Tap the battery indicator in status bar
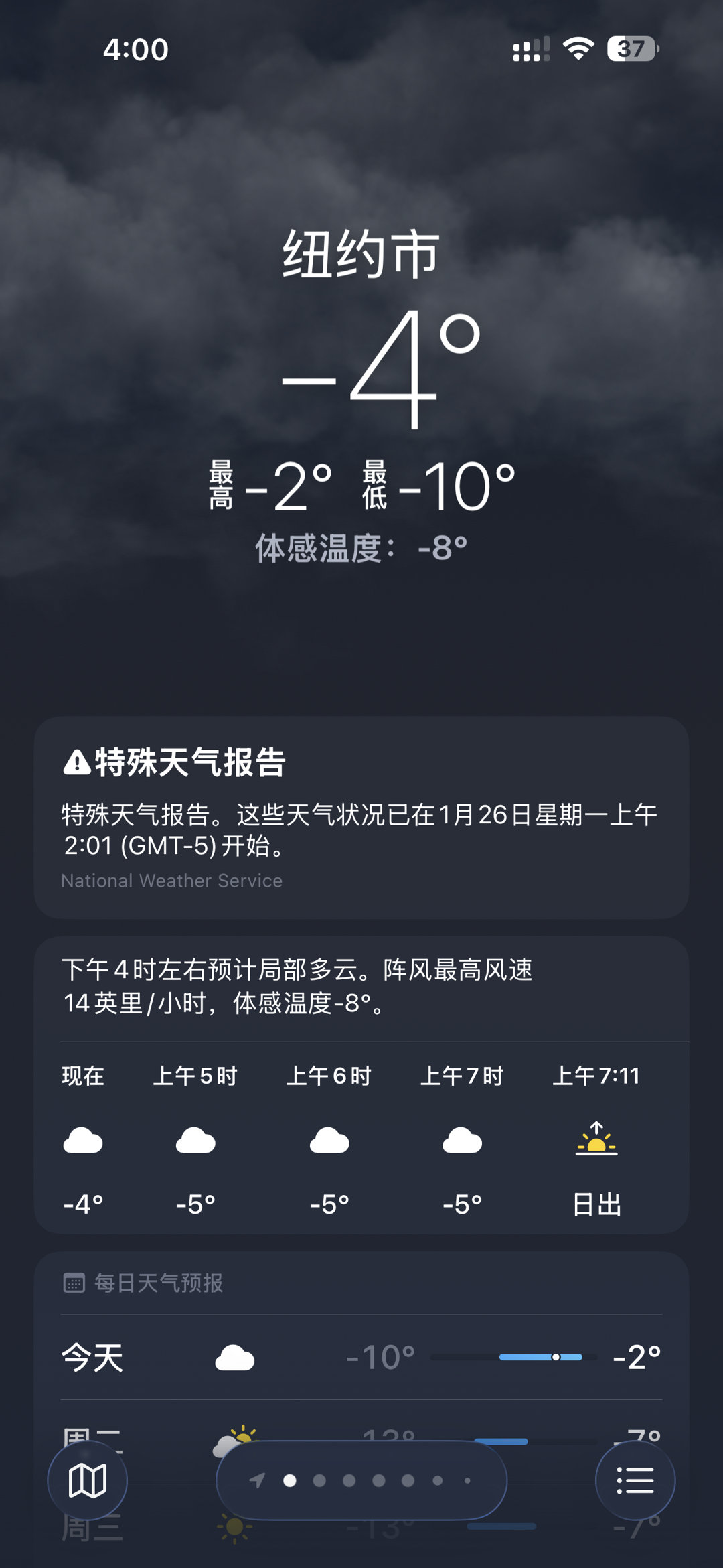Viewport: 723px width, 1568px height. (630, 48)
